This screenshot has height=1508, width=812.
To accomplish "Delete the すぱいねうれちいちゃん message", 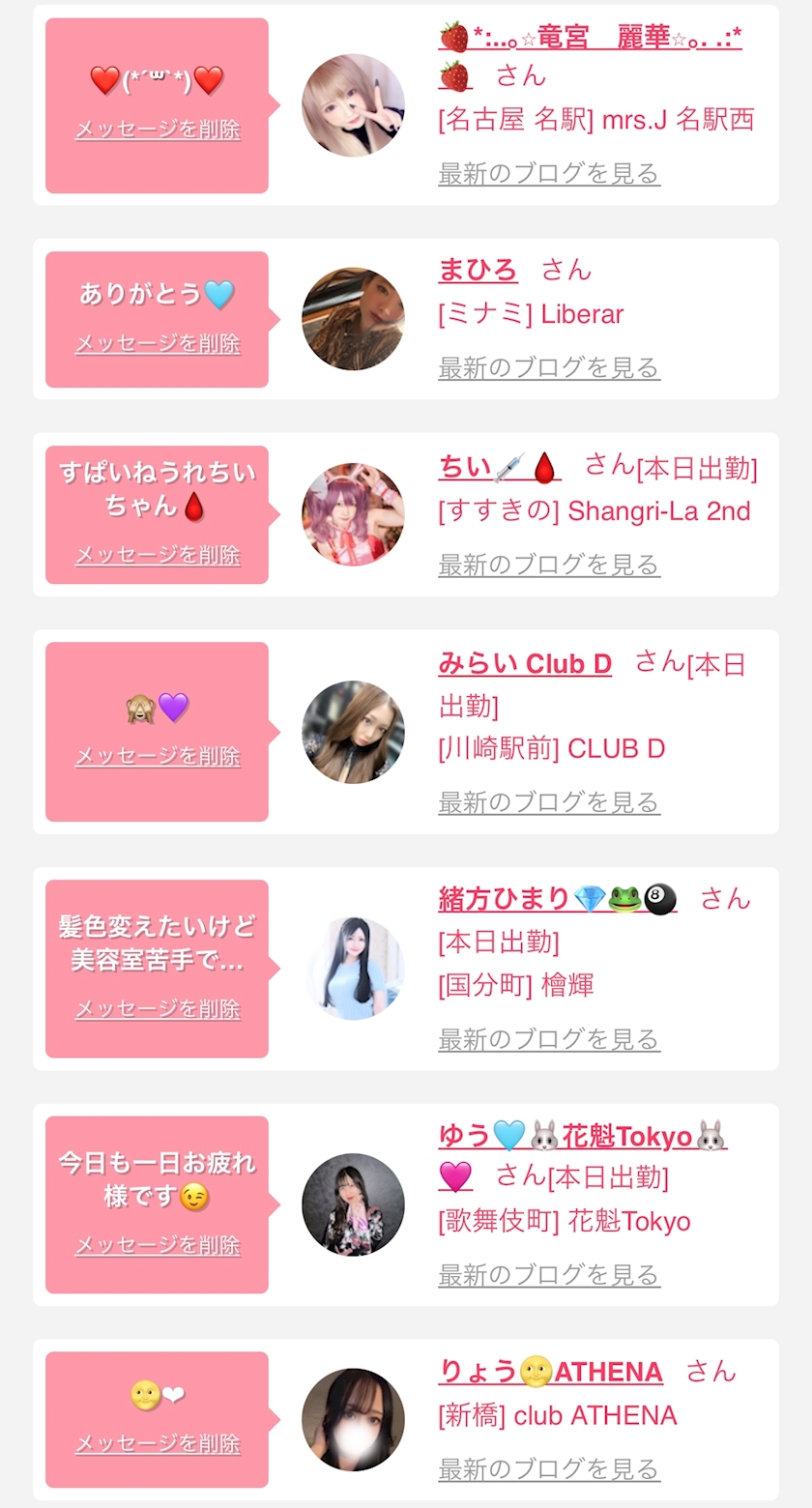I will (x=158, y=555).
